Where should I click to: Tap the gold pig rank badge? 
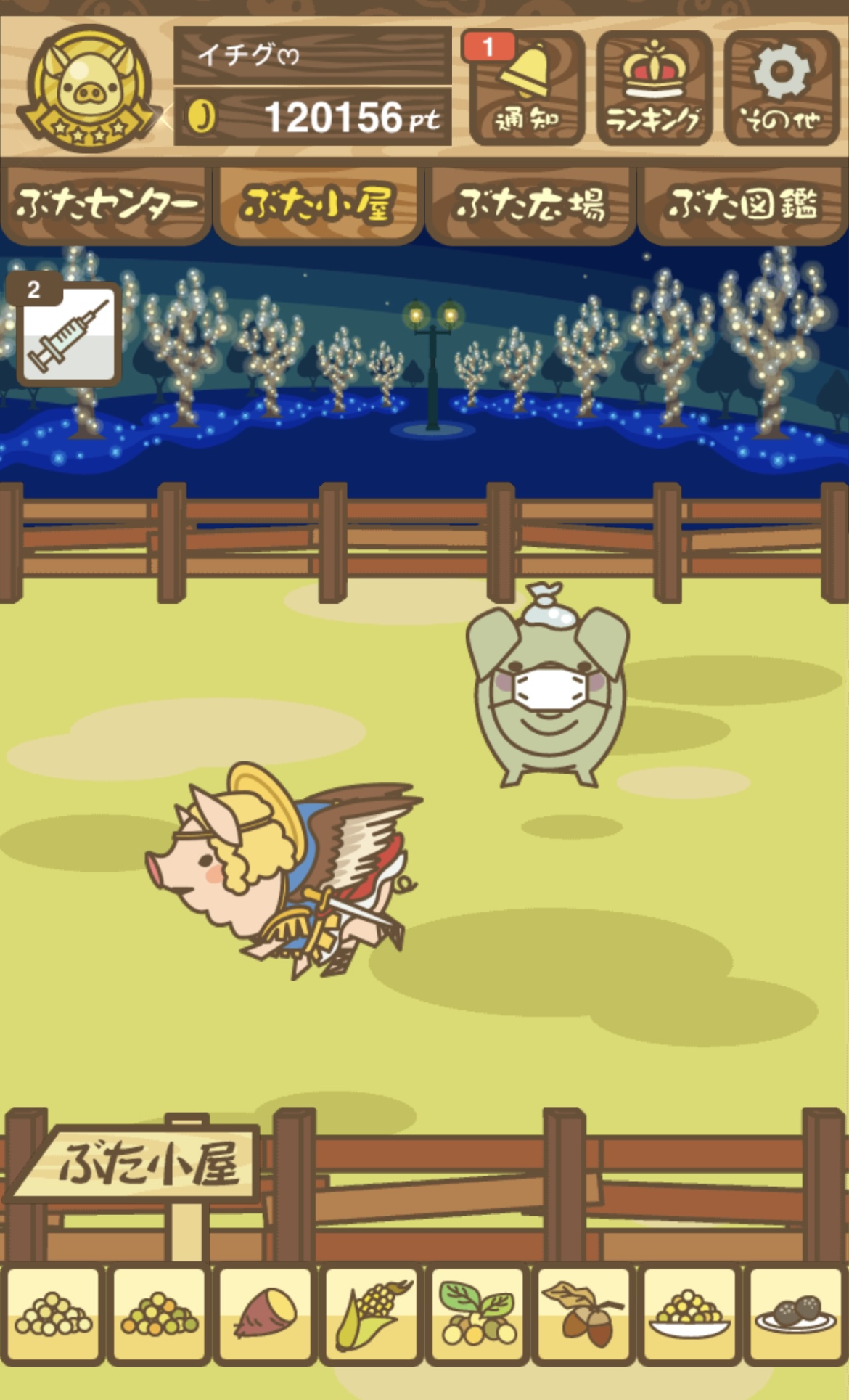pyautogui.click(x=89, y=89)
